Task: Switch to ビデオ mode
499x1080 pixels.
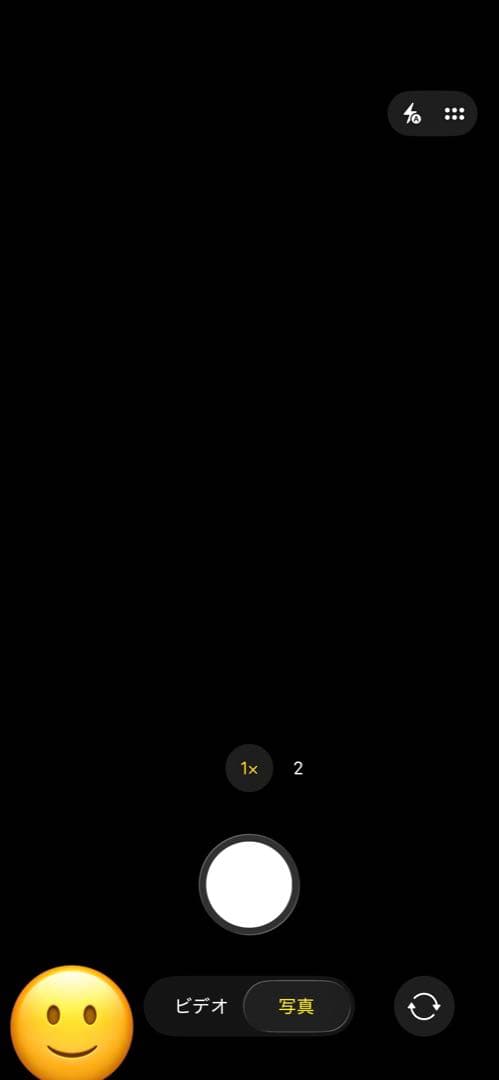Action: coord(201,1006)
